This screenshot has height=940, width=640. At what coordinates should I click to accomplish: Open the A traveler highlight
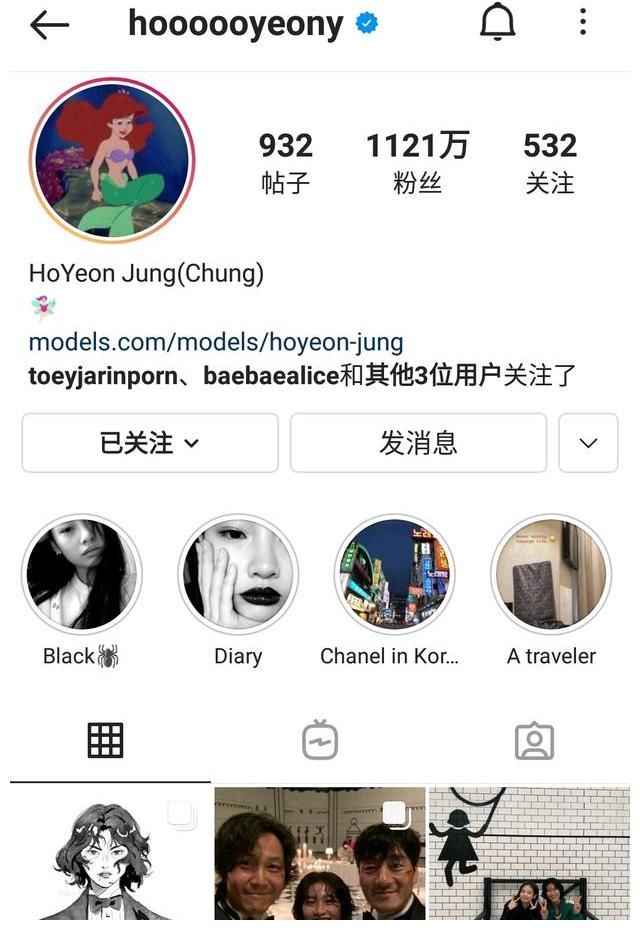click(550, 575)
